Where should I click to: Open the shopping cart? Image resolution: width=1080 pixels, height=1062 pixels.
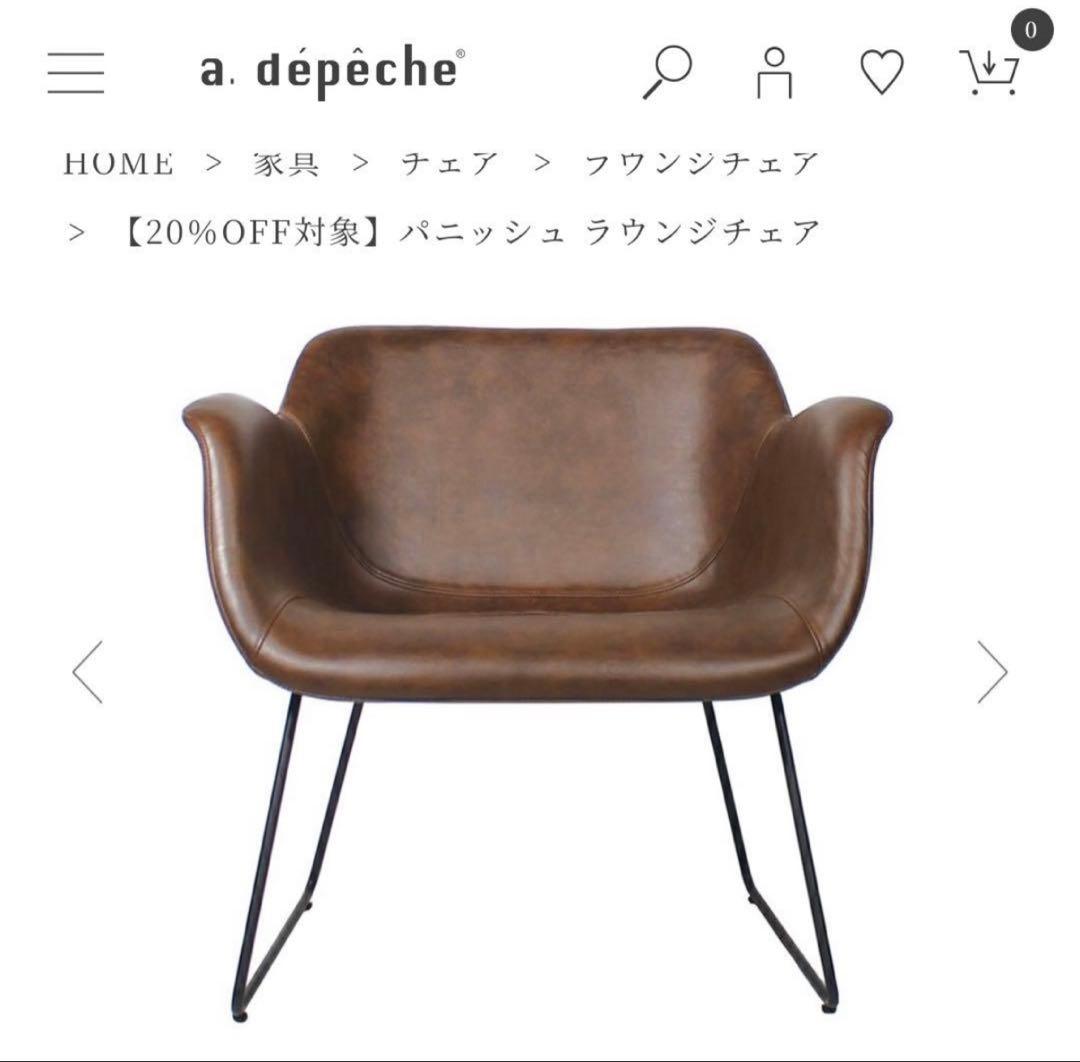click(x=991, y=71)
